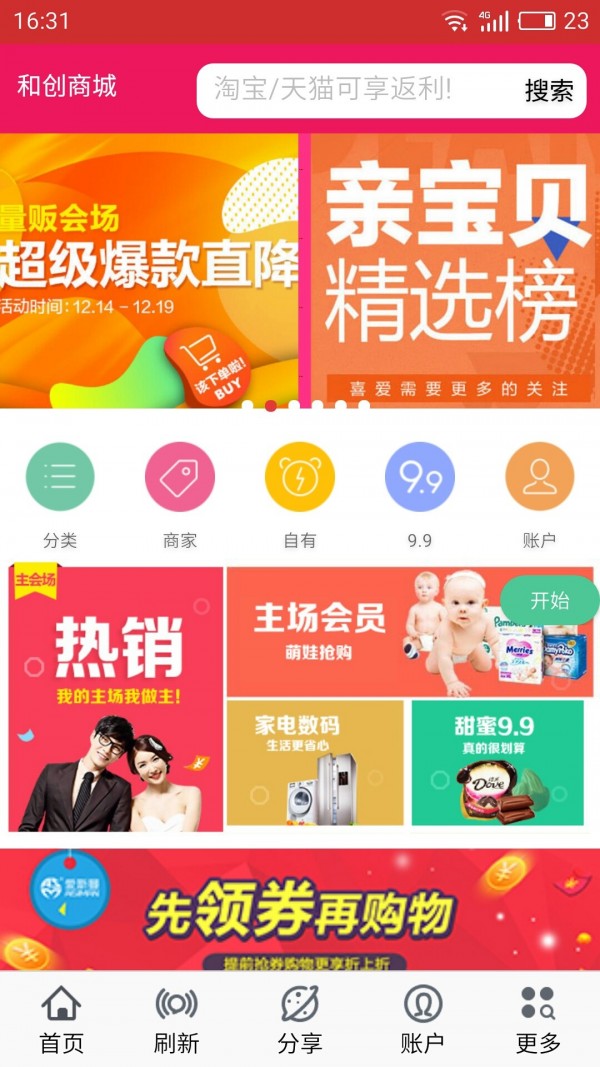The height and width of the screenshot is (1067, 600).
Task: Open the 亲宝贝精选榜 banner
Action: point(454,270)
